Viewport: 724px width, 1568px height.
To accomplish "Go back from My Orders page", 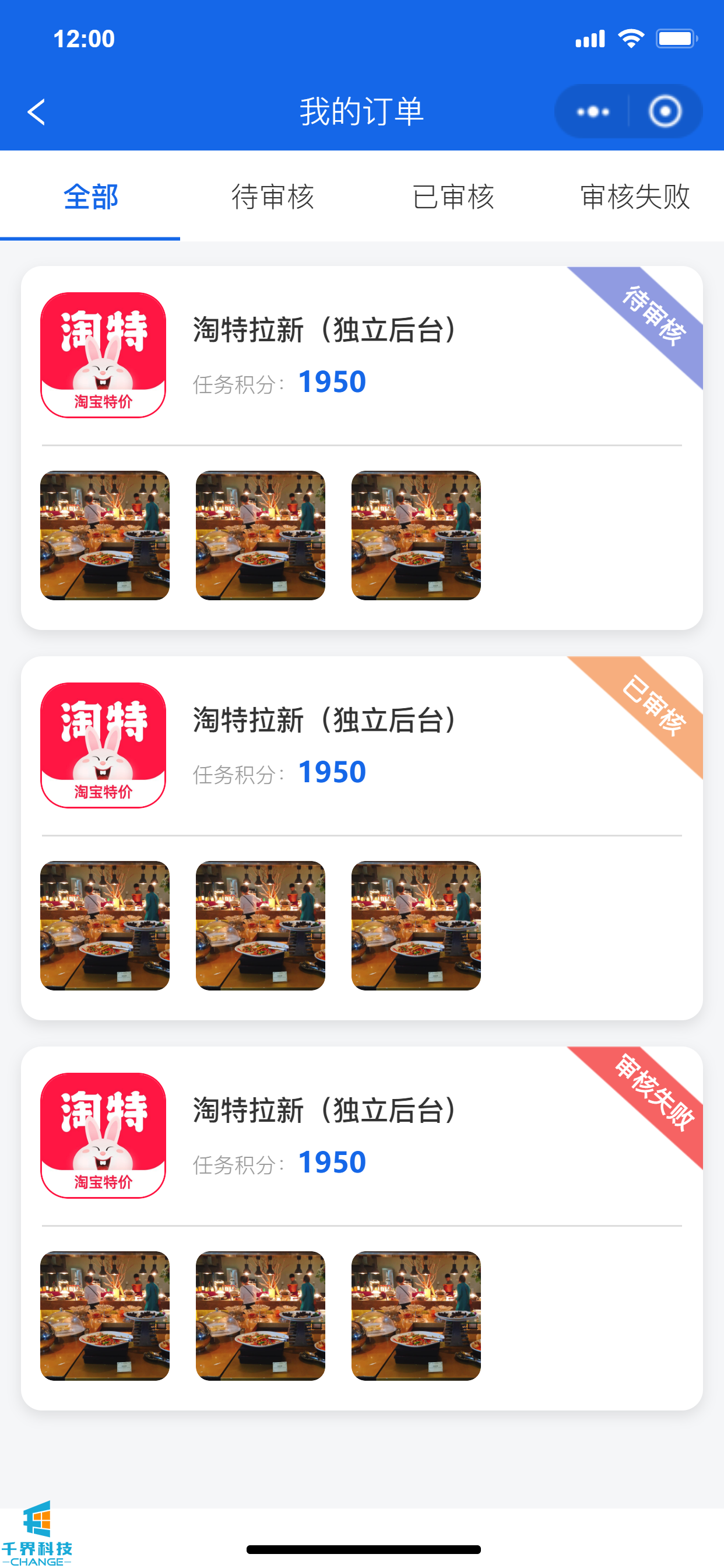I will 37,112.
